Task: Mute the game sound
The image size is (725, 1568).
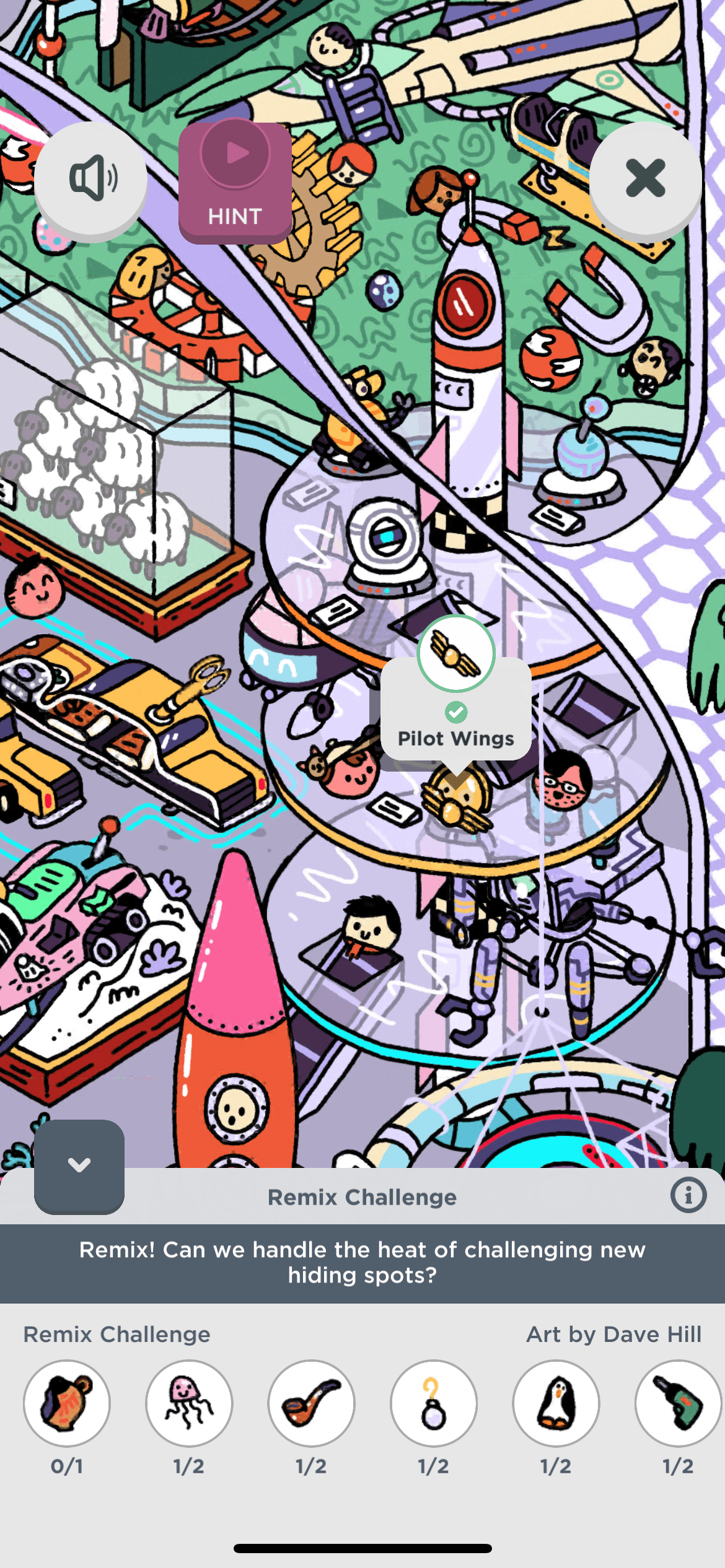Action: [91, 178]
